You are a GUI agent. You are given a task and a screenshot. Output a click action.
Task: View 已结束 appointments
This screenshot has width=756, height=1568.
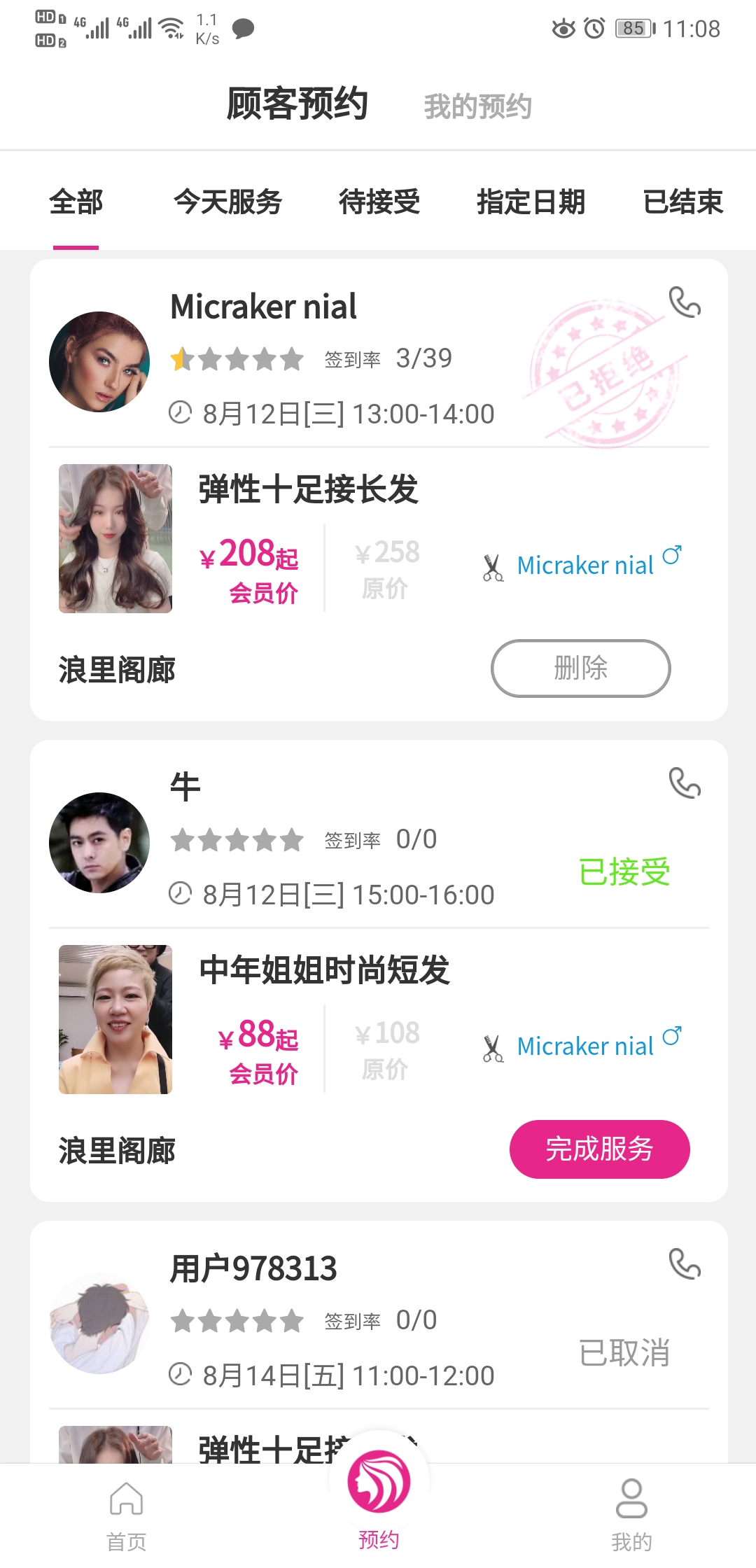[682, 202]
